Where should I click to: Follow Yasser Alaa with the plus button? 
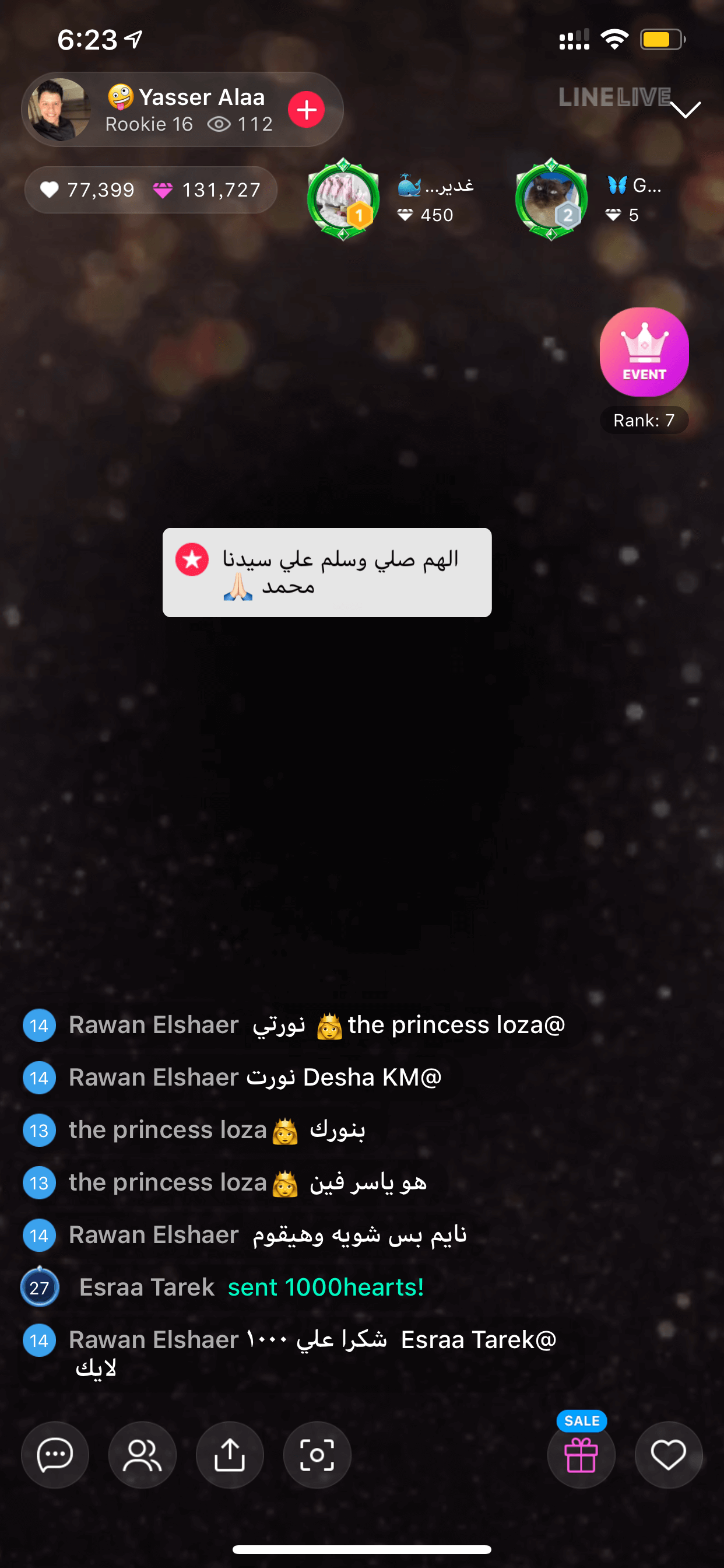306,110
